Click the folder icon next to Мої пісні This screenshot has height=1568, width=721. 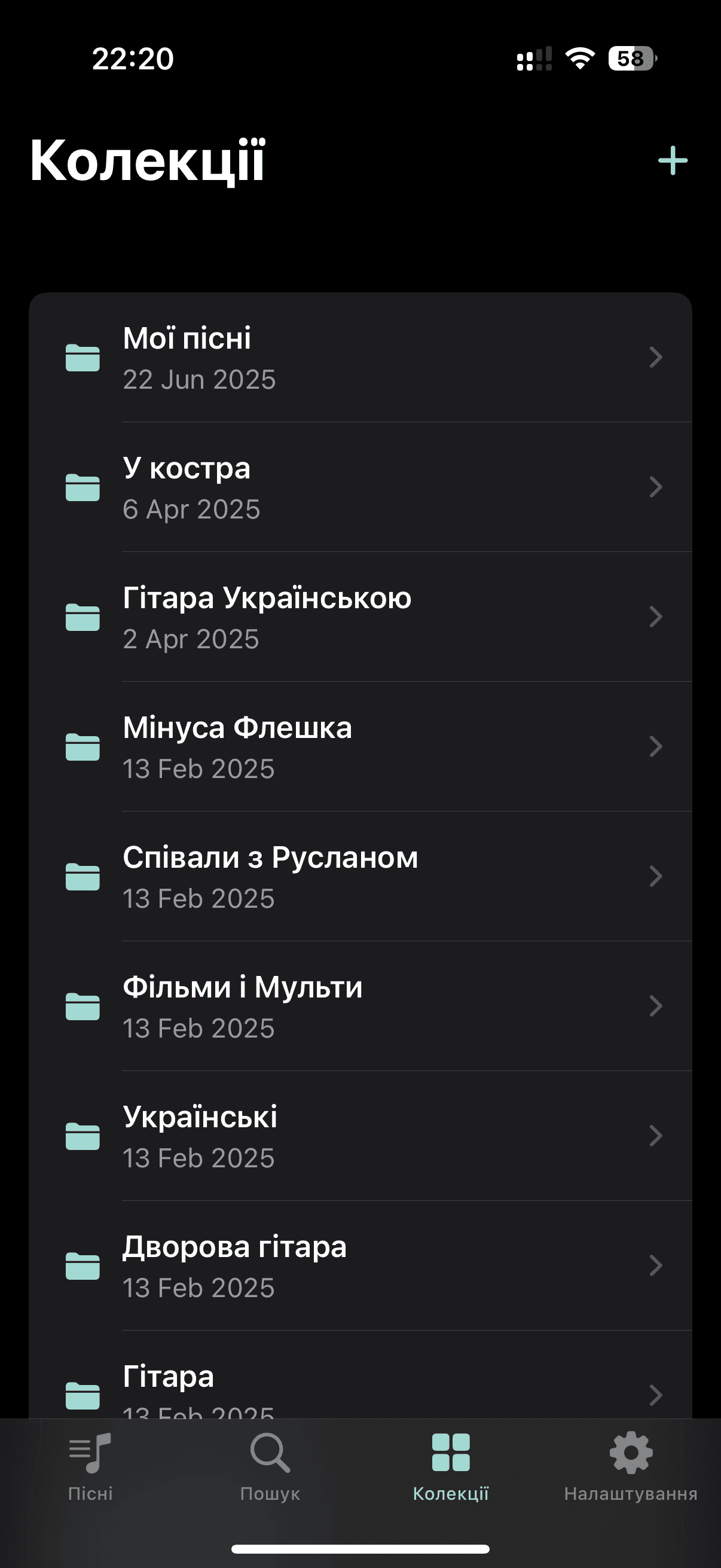[83, 358]
